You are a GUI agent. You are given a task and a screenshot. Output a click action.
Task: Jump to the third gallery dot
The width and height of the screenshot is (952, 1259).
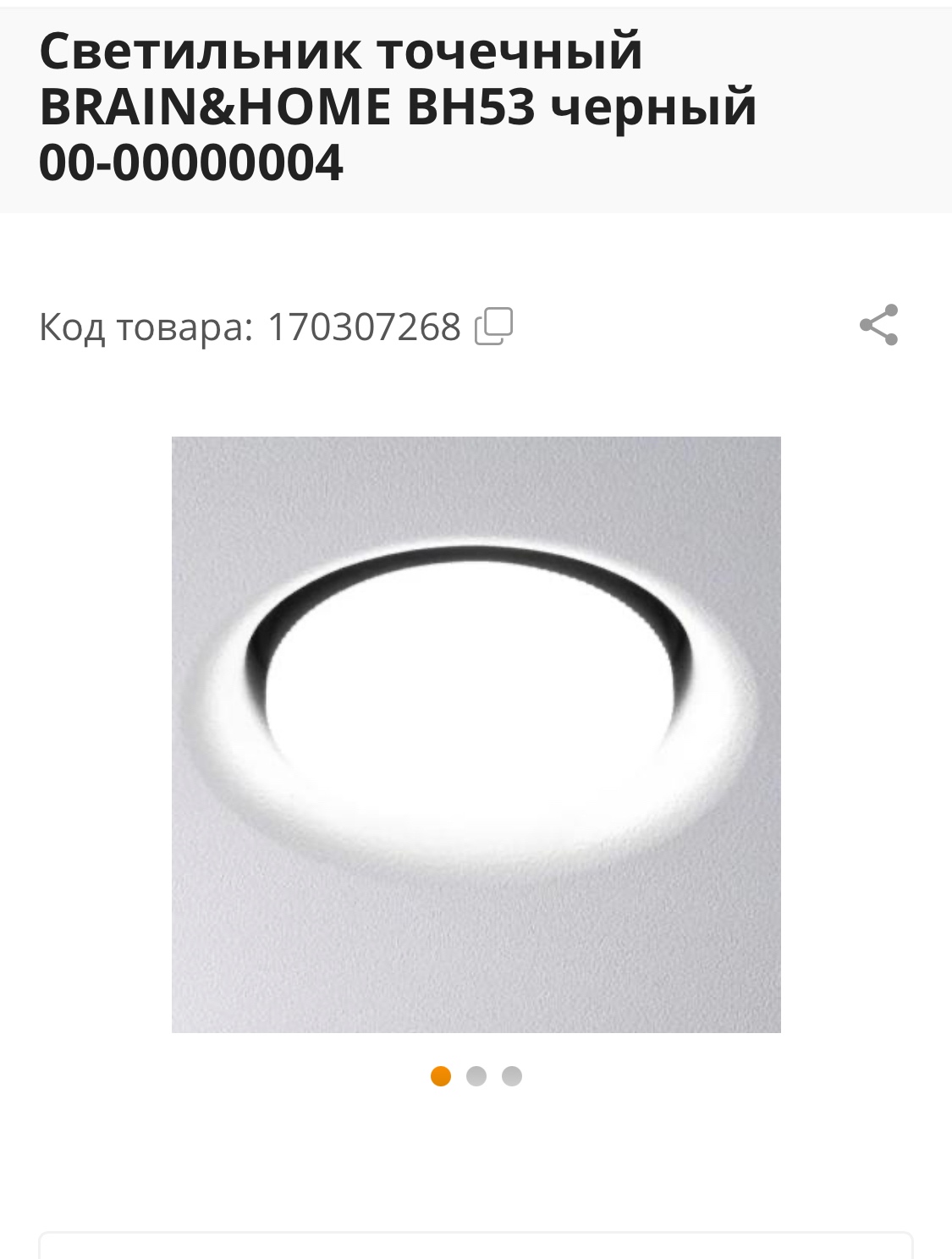pyautogui.click(x=512, y=1076)
